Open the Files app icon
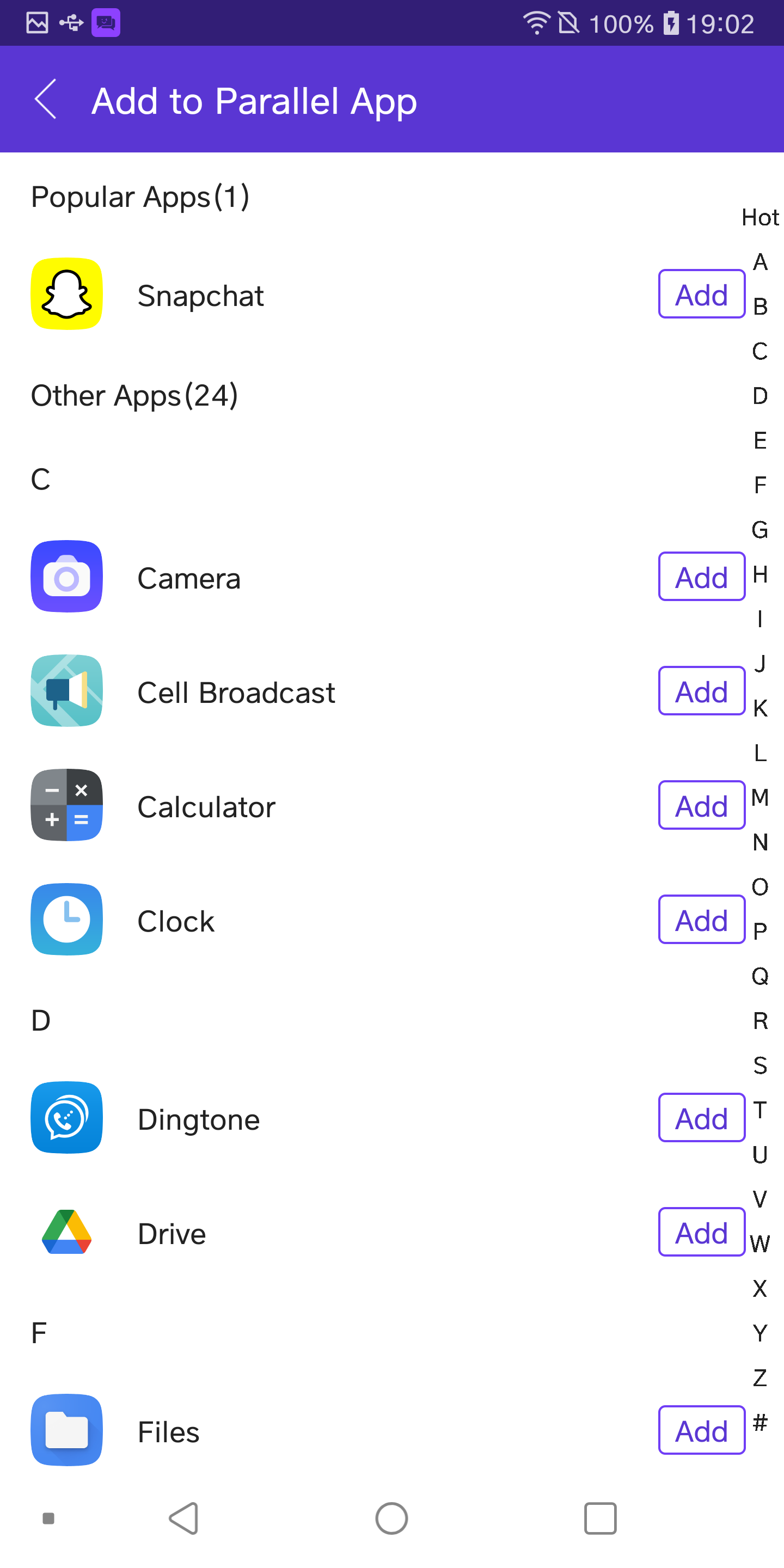Screen dimensions: 784x1568 point(66,1430)
